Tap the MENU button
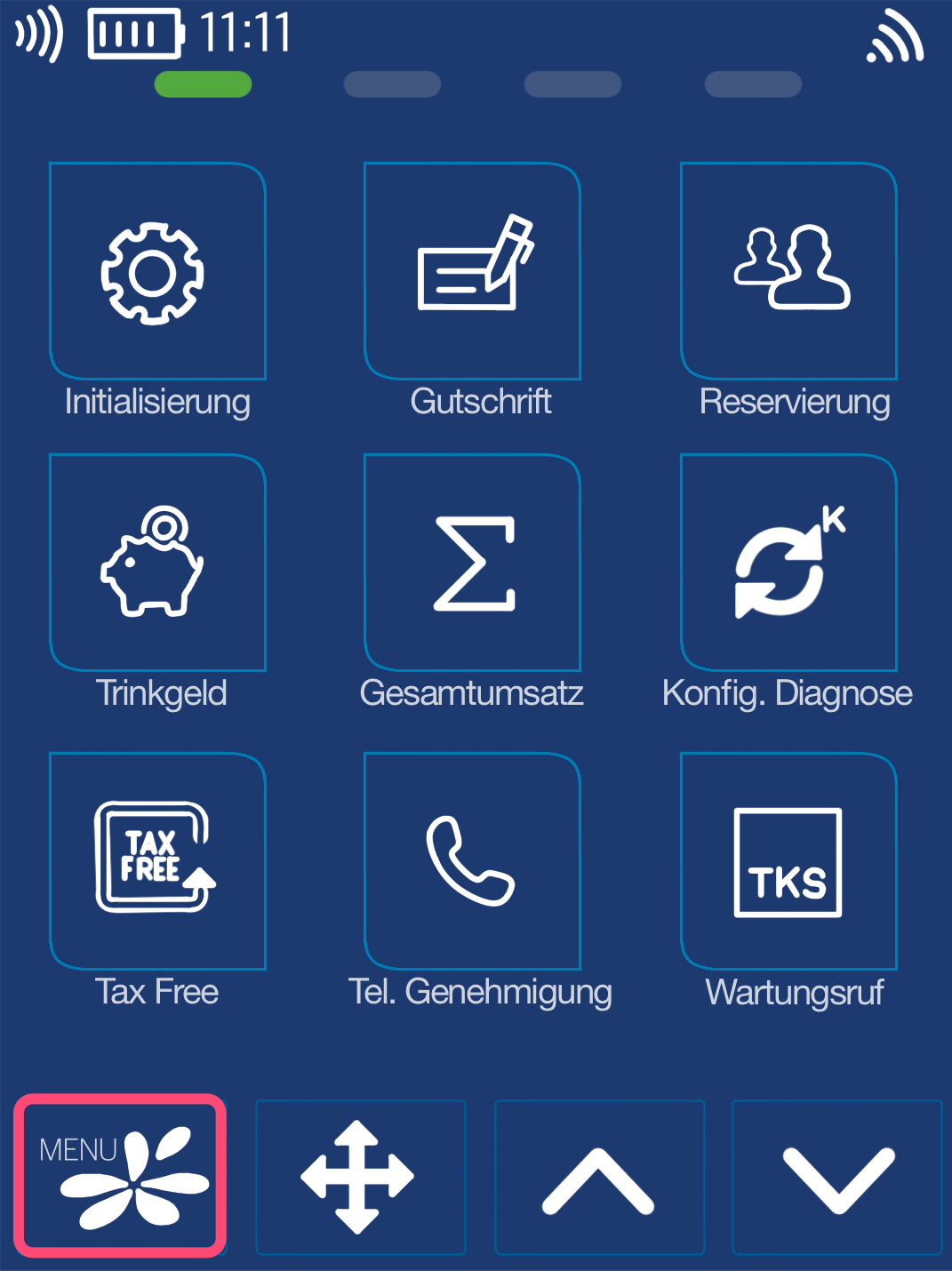The image size is (952, 1271). [120, 1176]
